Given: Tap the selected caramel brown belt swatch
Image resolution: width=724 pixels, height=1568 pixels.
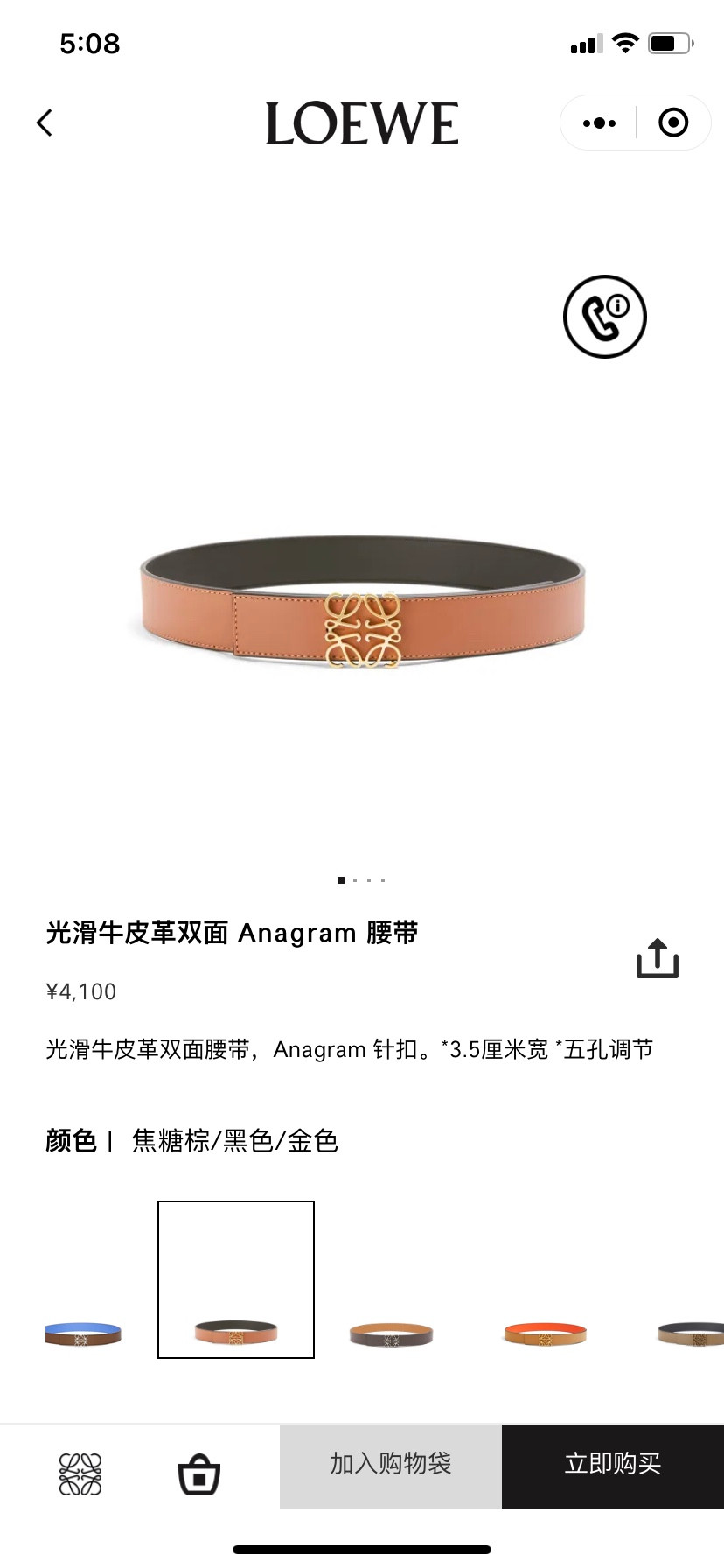Looking at the screenshot, I should 236,1279.
